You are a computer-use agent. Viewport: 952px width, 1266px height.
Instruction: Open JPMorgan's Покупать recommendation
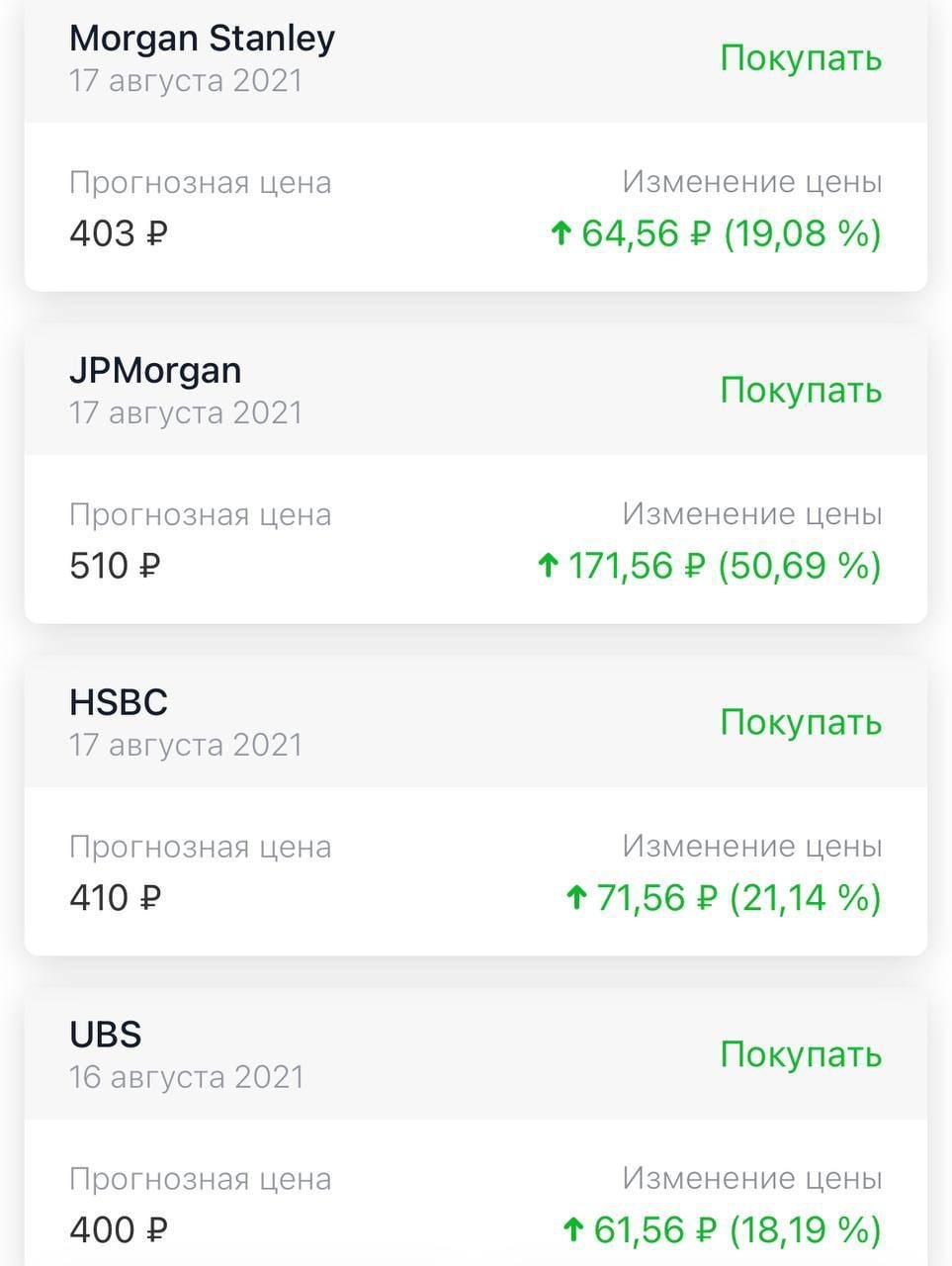801,391
